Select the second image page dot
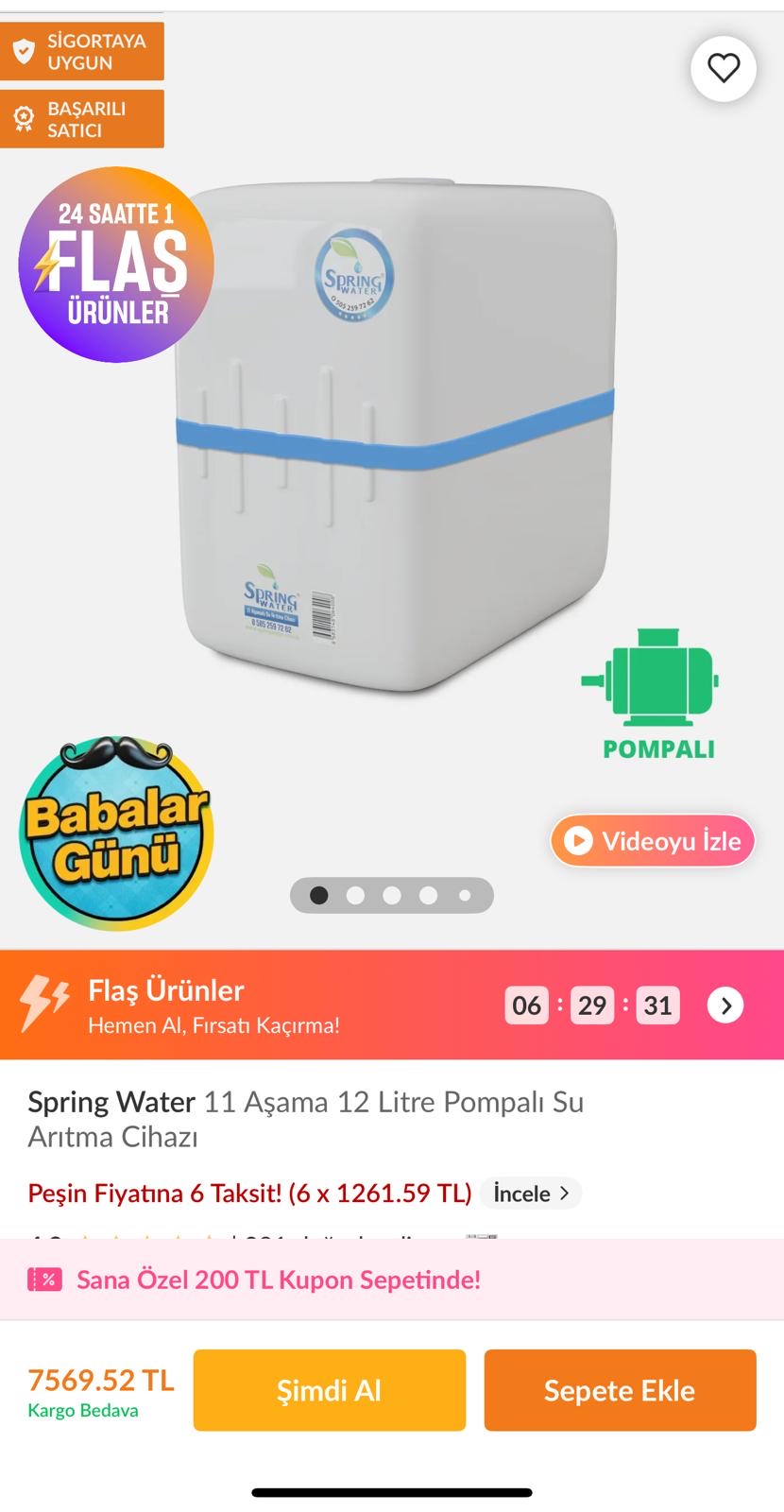This screenshot has width=784, height=1512. 355,895
